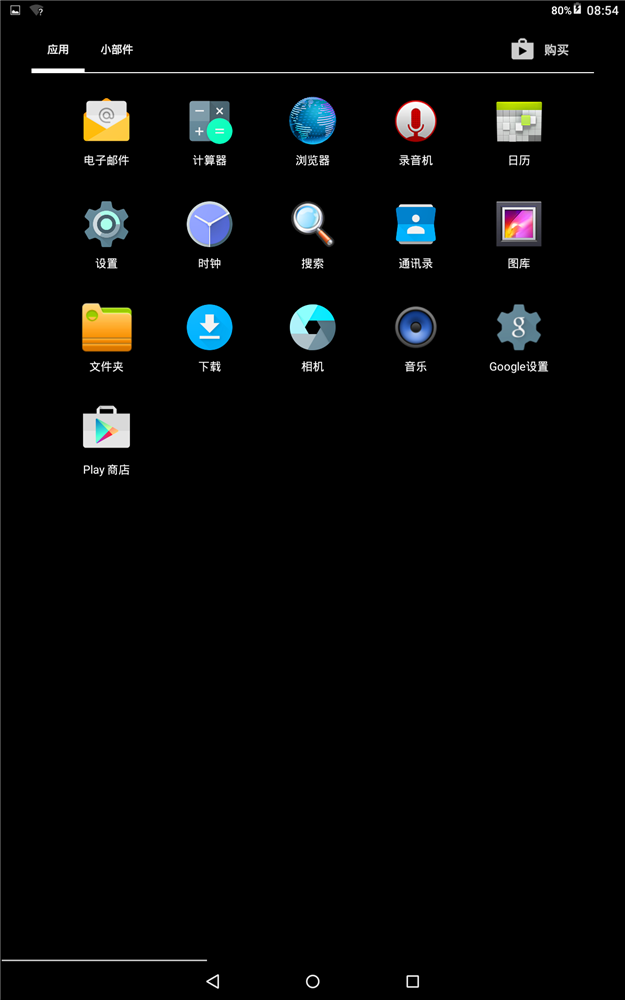This screenshot has width=625, height=1000.
Task: Tap the home button in navigation bar
Action: click(313, 982)
